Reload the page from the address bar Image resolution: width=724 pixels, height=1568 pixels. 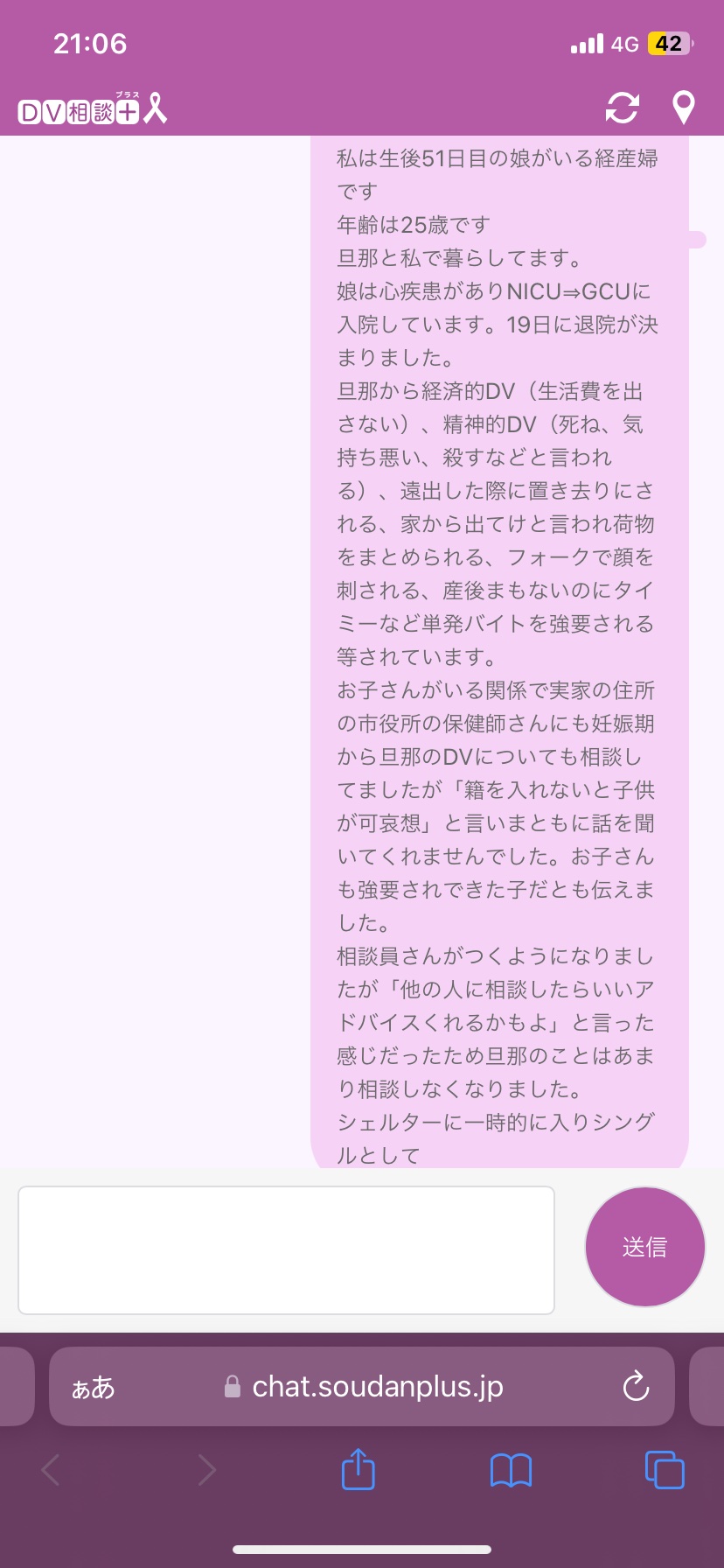coord(636,1386)
